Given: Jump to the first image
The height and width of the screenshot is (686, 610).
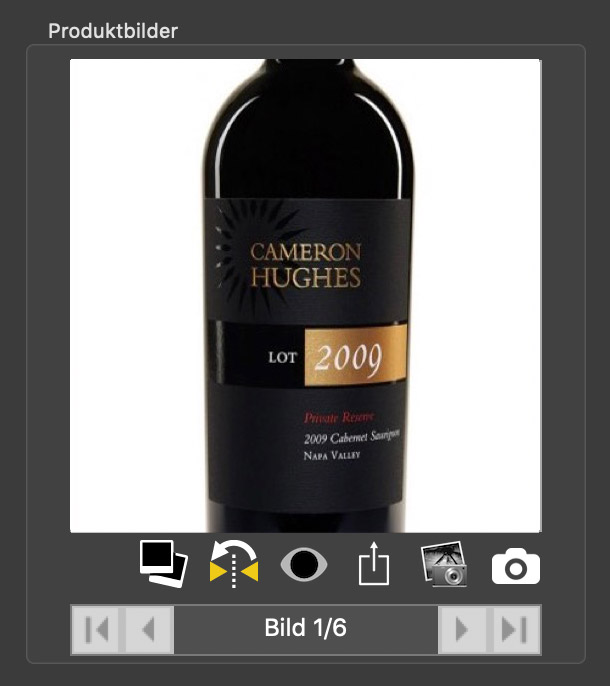Looking at the screenshot, I should point(97,629).
